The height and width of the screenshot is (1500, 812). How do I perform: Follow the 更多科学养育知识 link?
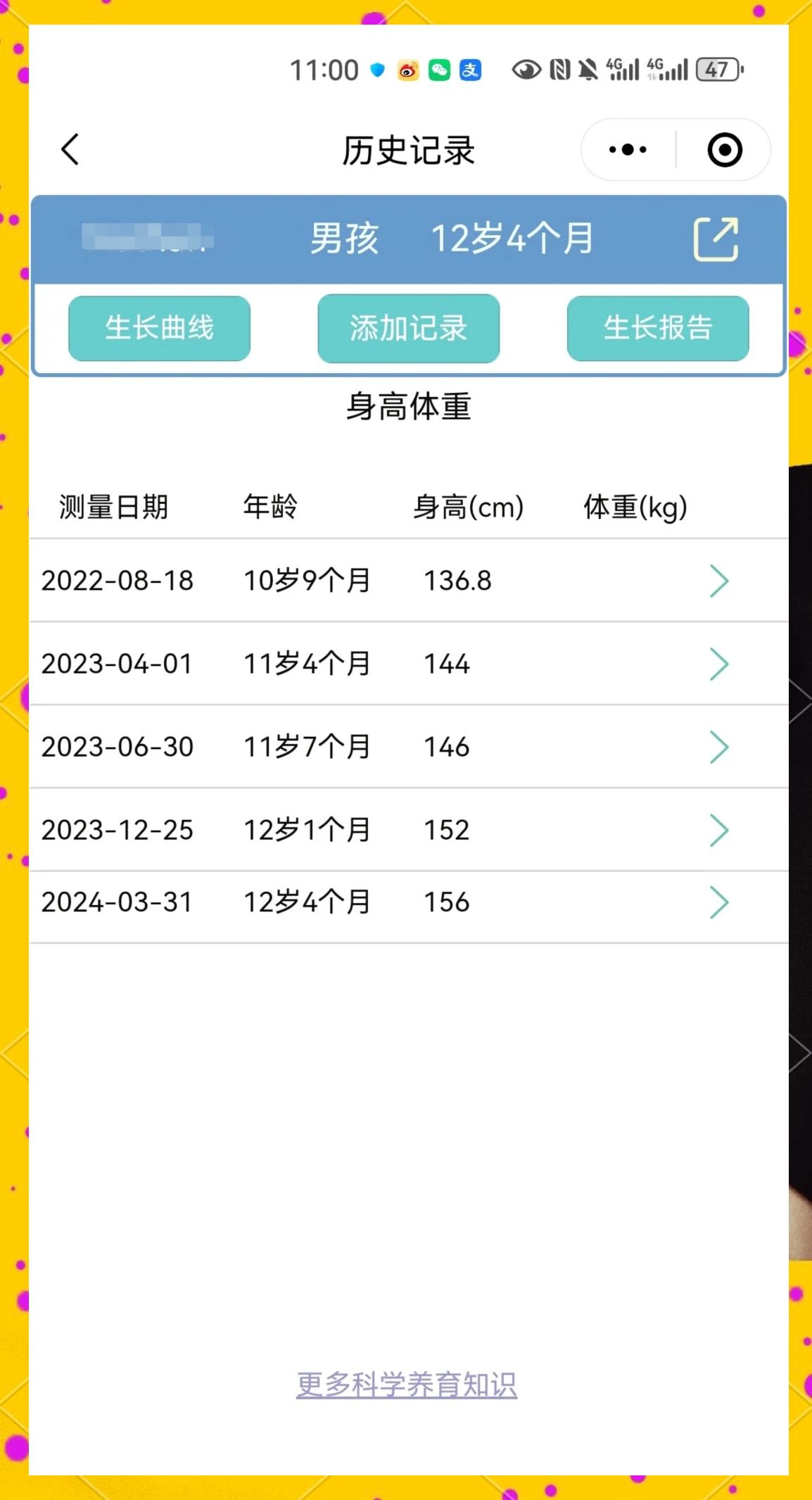point(406,1385)
